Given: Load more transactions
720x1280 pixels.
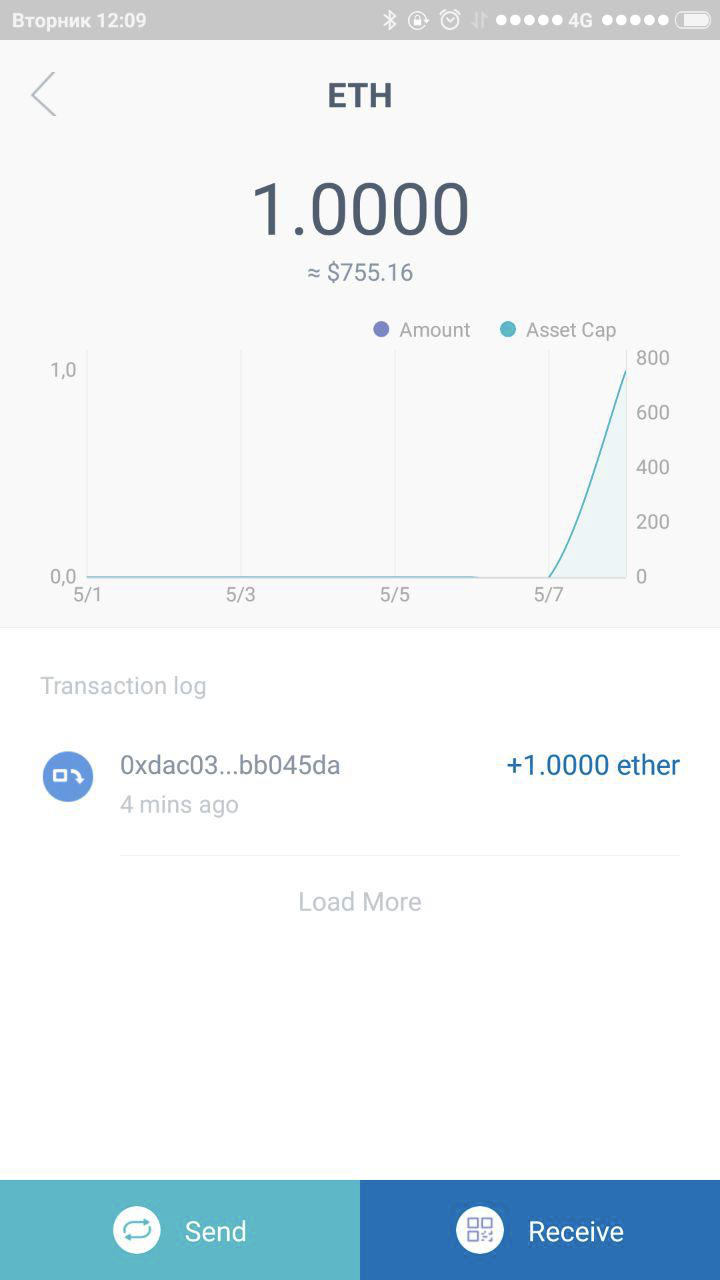Looking at the screenshot, I should pyautogui.click(x=360, y=902).
